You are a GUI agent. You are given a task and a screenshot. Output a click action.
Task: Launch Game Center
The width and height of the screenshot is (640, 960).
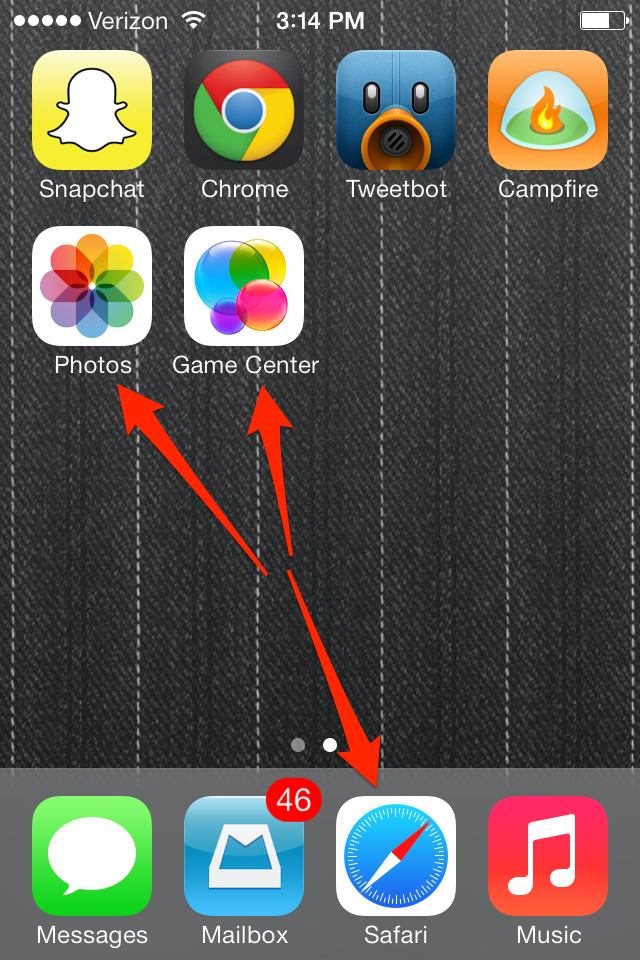(244, 286)
